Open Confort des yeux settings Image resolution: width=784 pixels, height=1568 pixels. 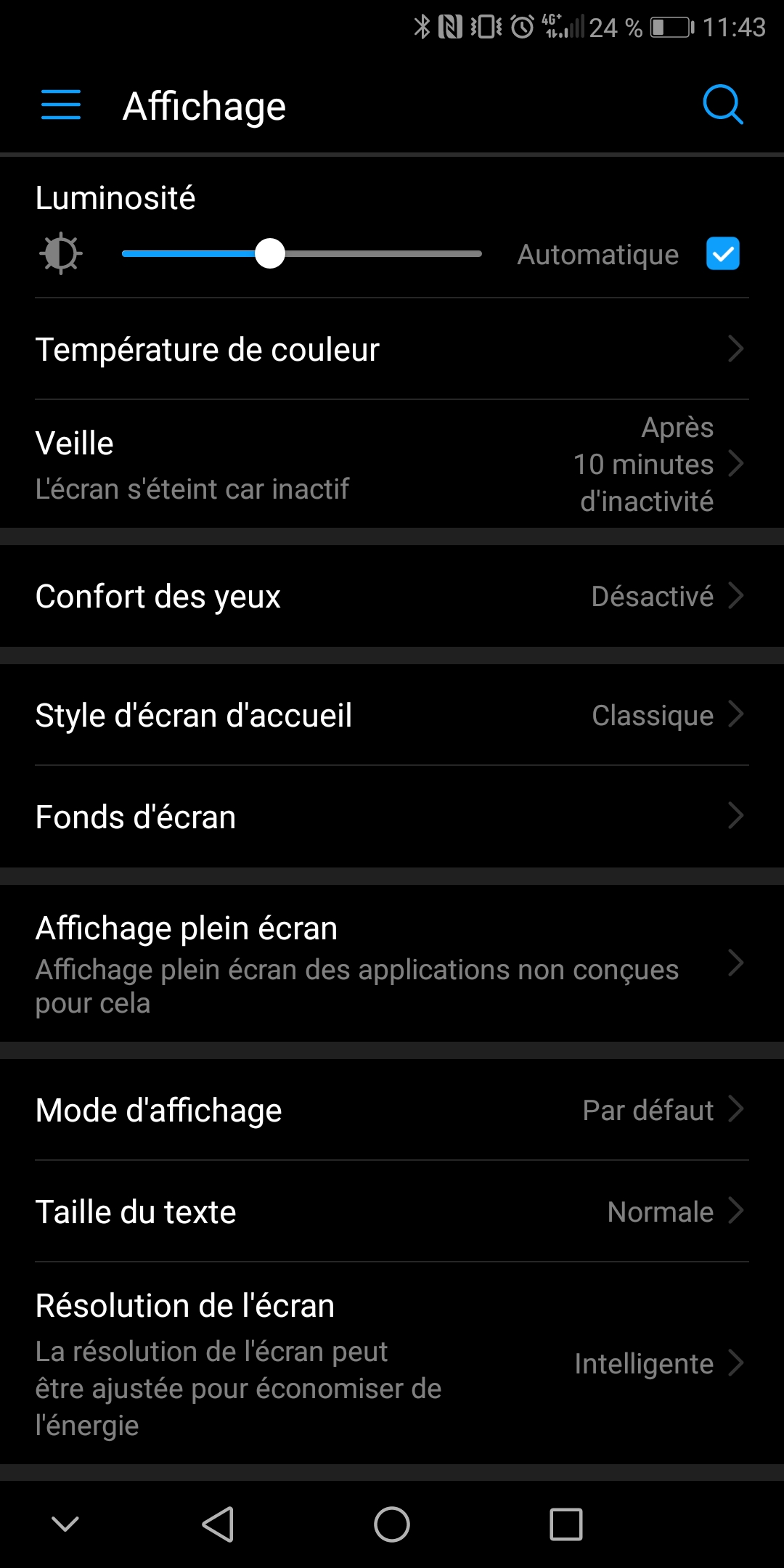tap(392, 596)
